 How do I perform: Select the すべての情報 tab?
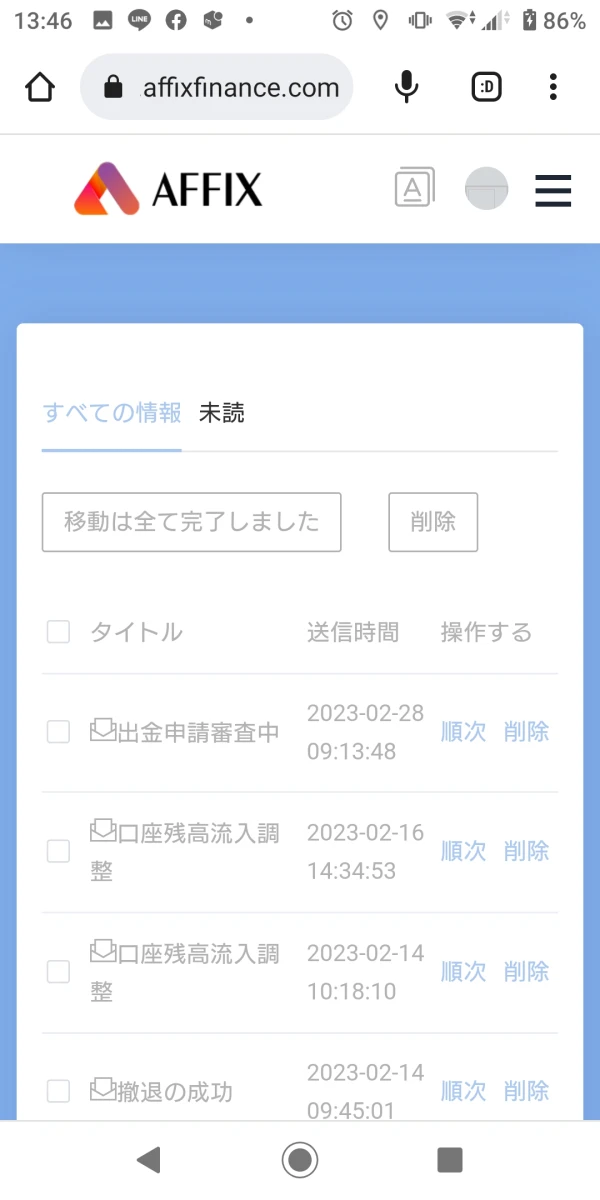pos(112,413)
